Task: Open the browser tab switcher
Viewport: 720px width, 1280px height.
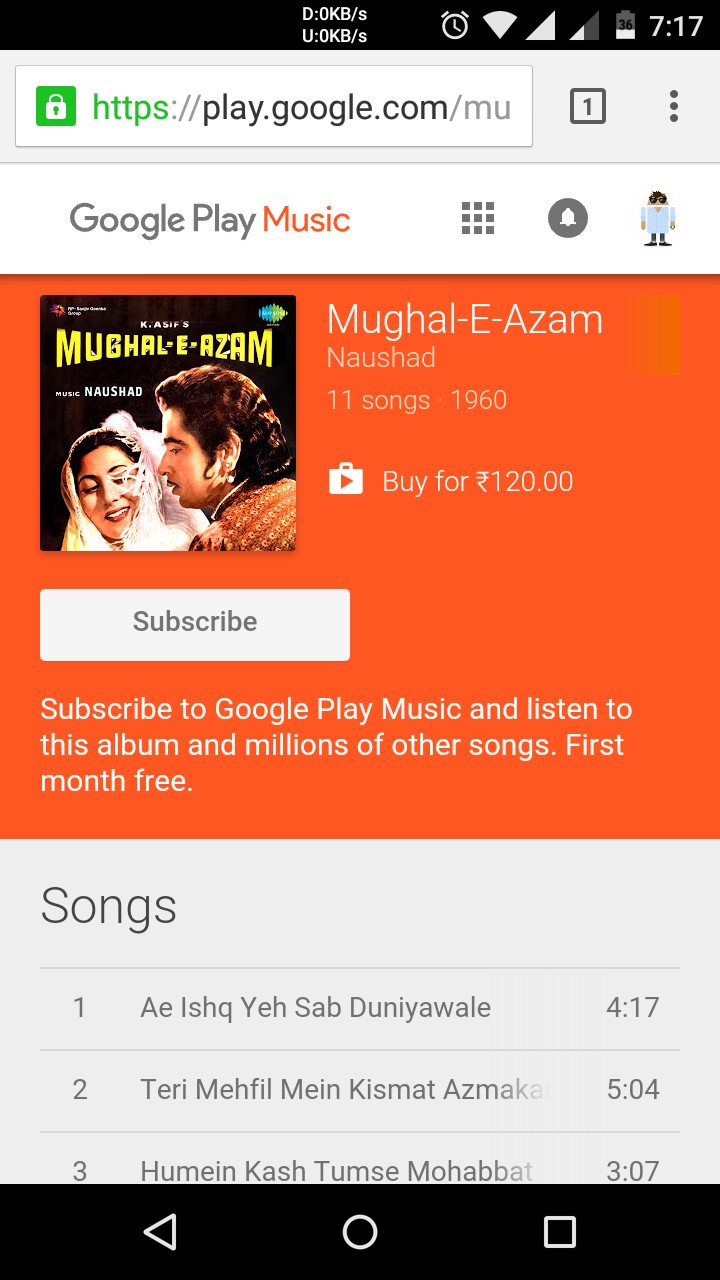Action: click(x=588, y=106)
